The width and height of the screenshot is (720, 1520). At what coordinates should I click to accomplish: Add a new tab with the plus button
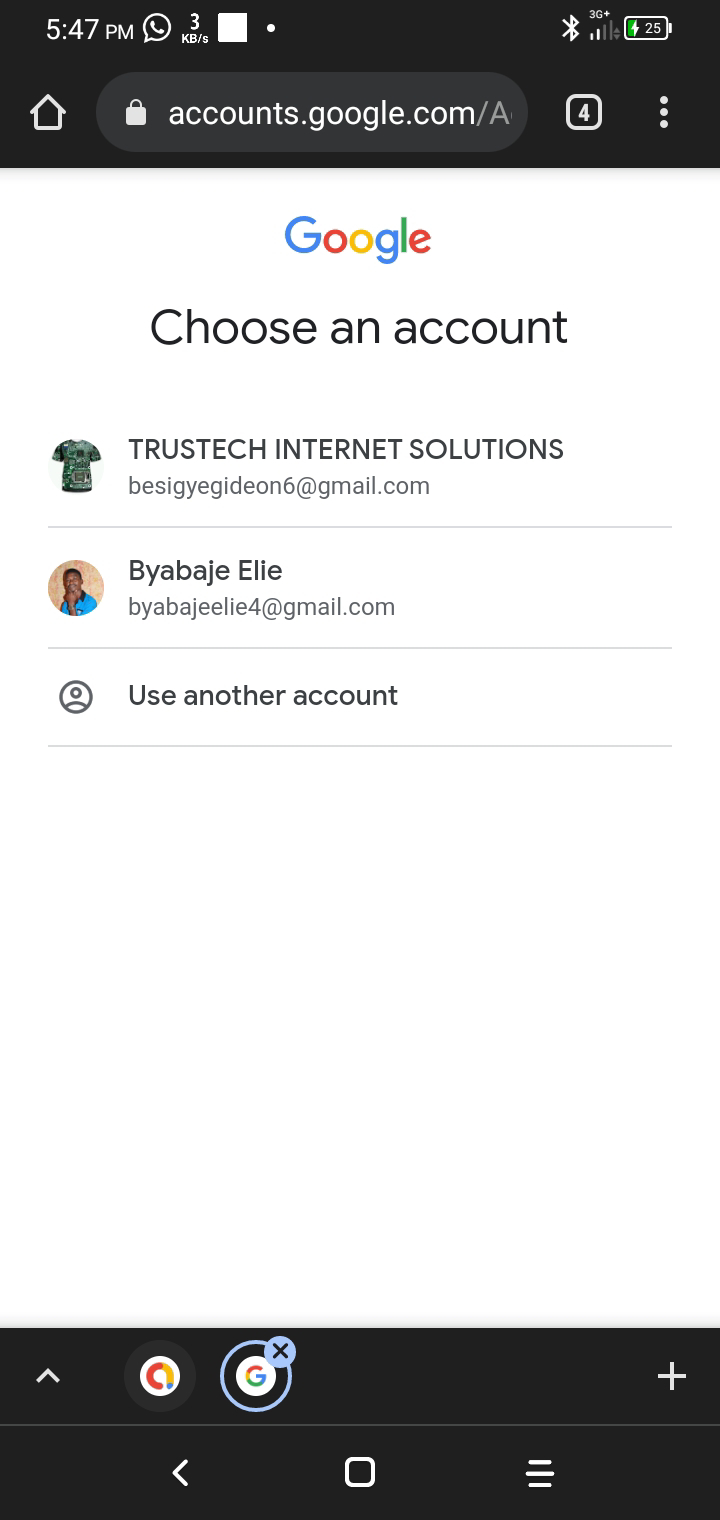[x=672, y=1376]
